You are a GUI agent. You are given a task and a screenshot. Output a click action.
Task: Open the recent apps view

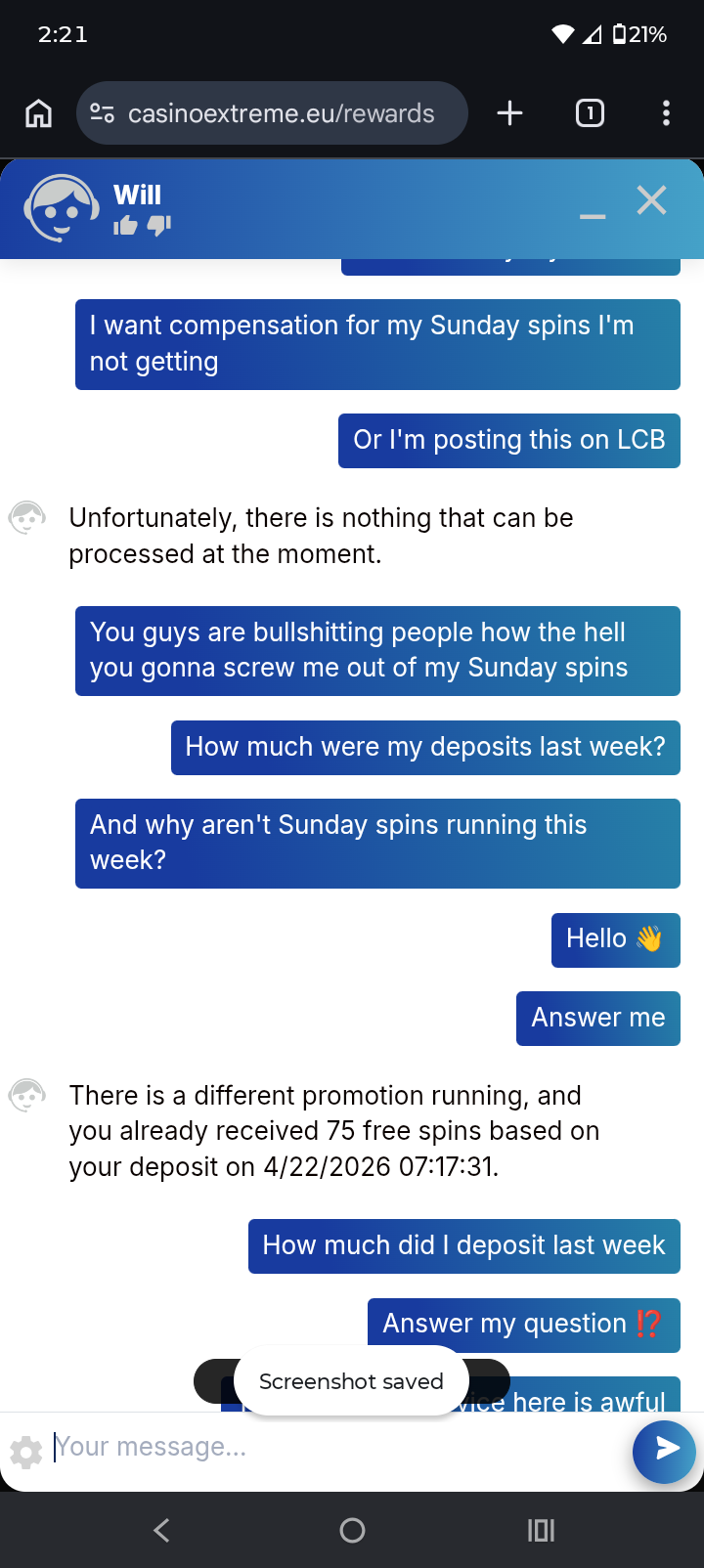(541, 1530)
